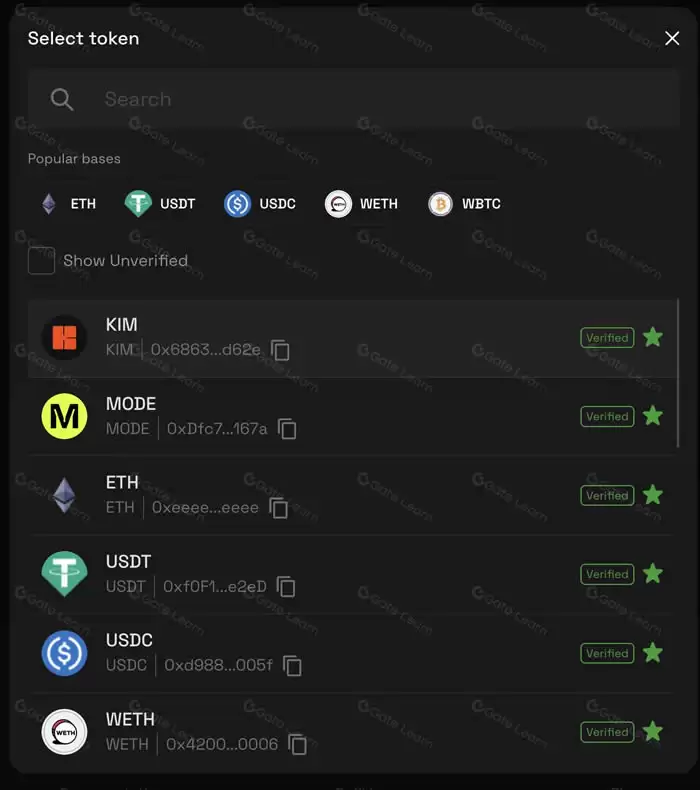The image size is (700, 790).
Task: Select the USDT popular base chip
Action: 160,204
